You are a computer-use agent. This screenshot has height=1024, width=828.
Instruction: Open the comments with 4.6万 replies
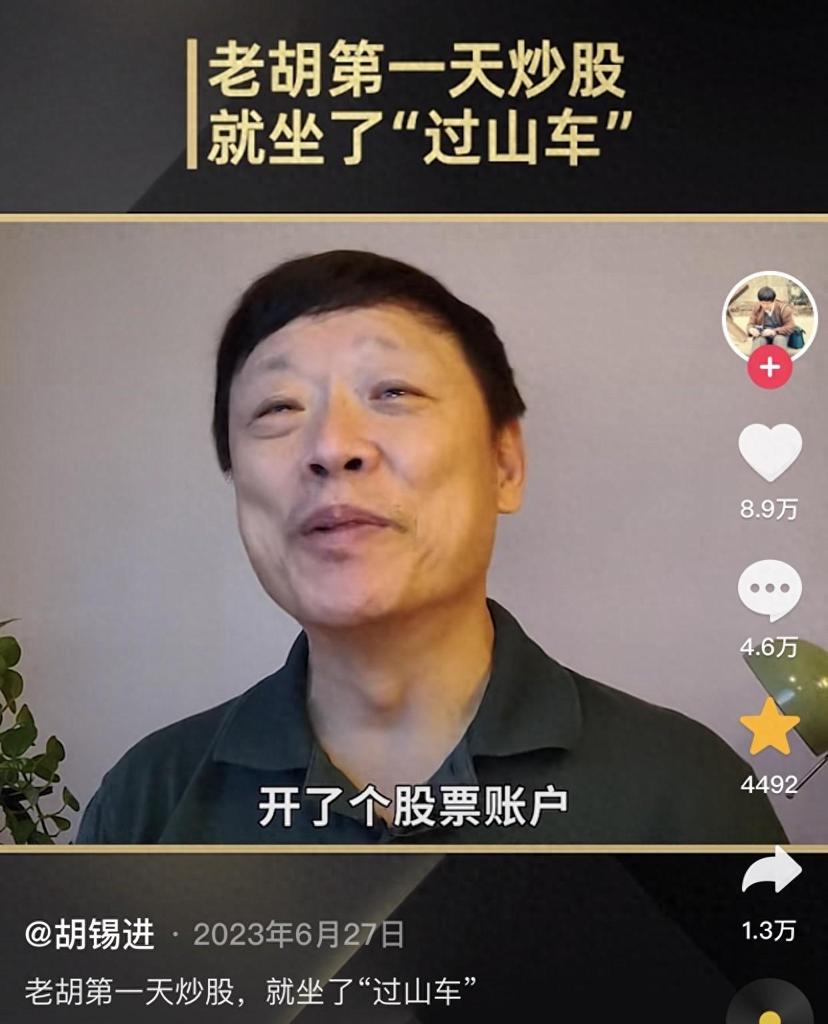(769, 590)
